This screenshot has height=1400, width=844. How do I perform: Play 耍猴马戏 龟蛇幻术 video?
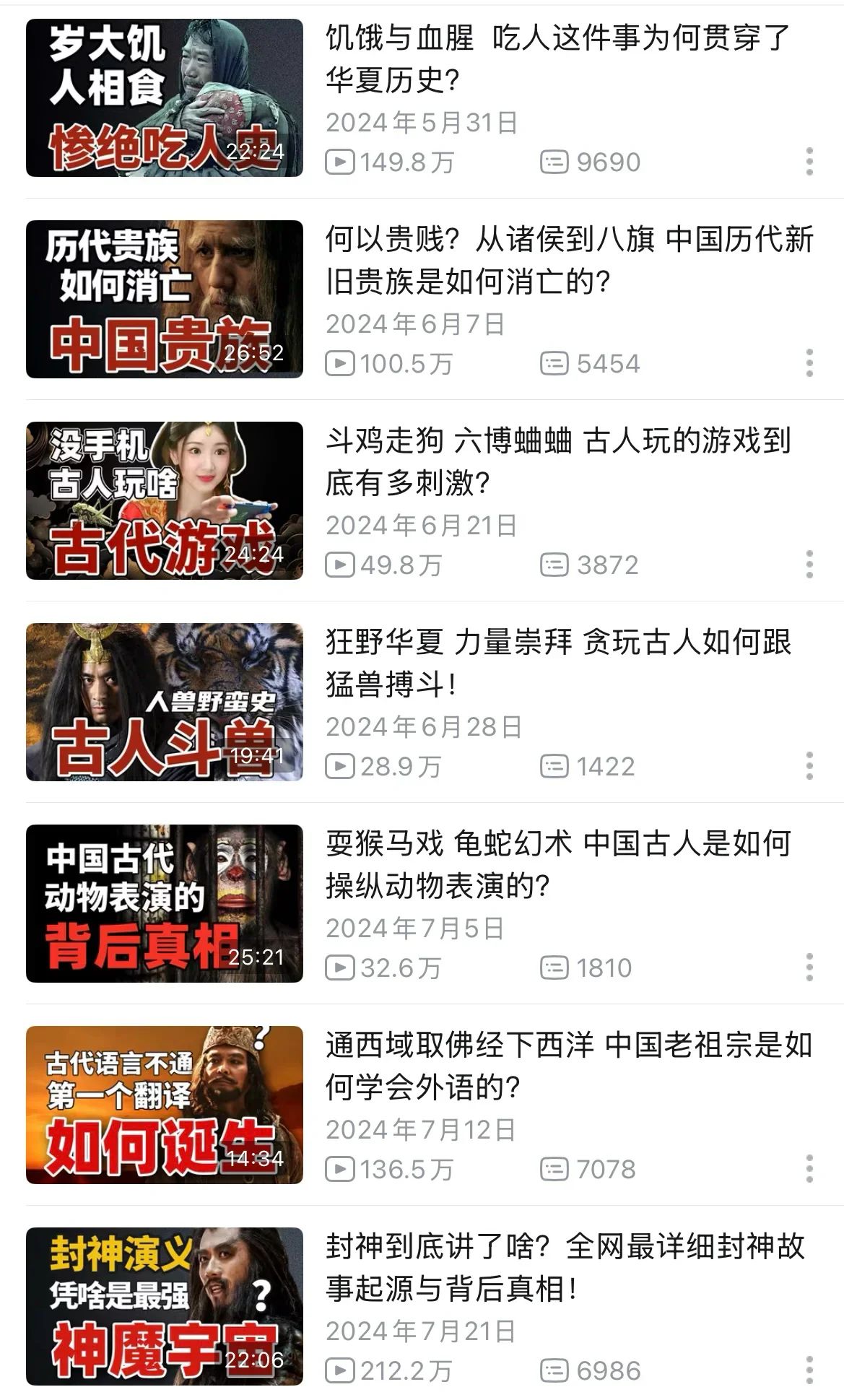click(557, 864)
